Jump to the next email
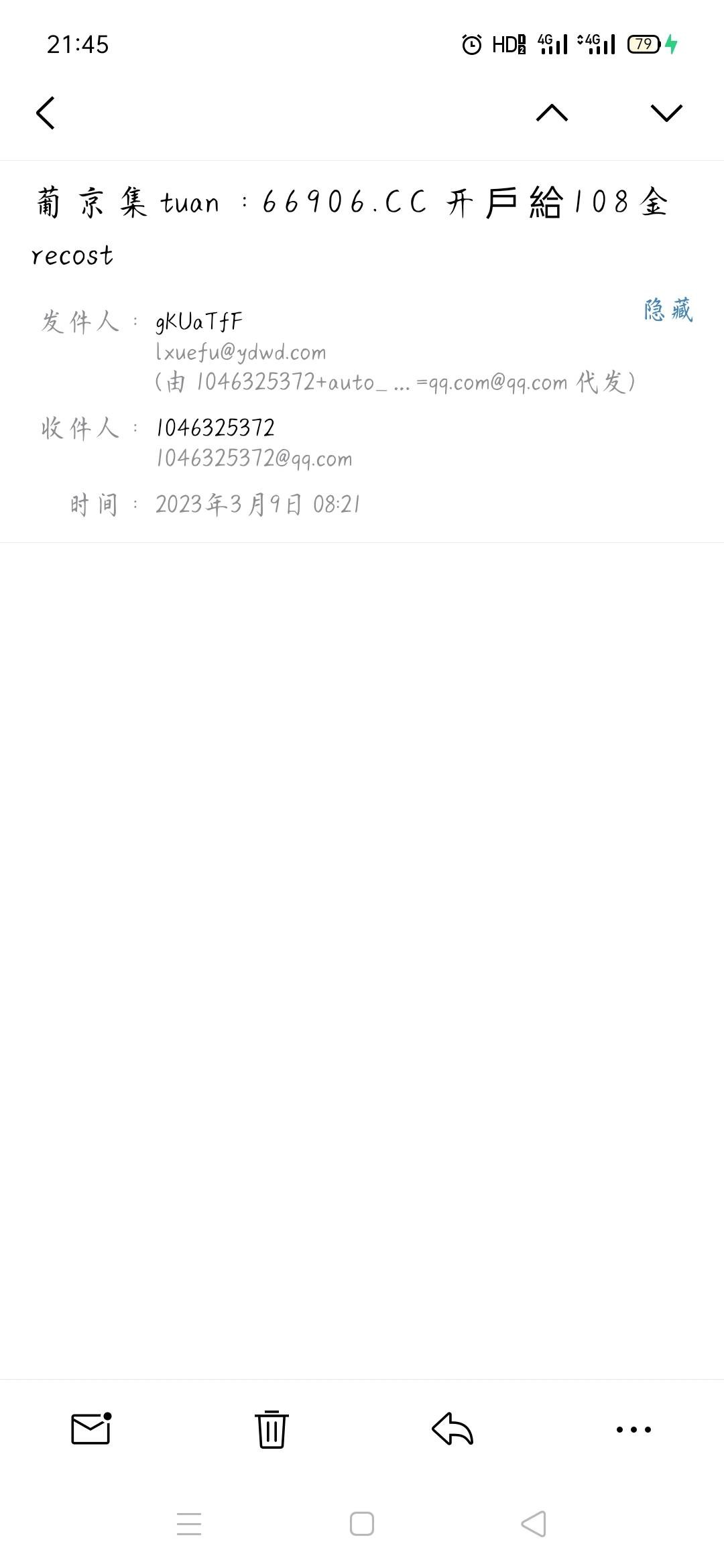This screenshot has height=1568, width=724. (666, 113)
